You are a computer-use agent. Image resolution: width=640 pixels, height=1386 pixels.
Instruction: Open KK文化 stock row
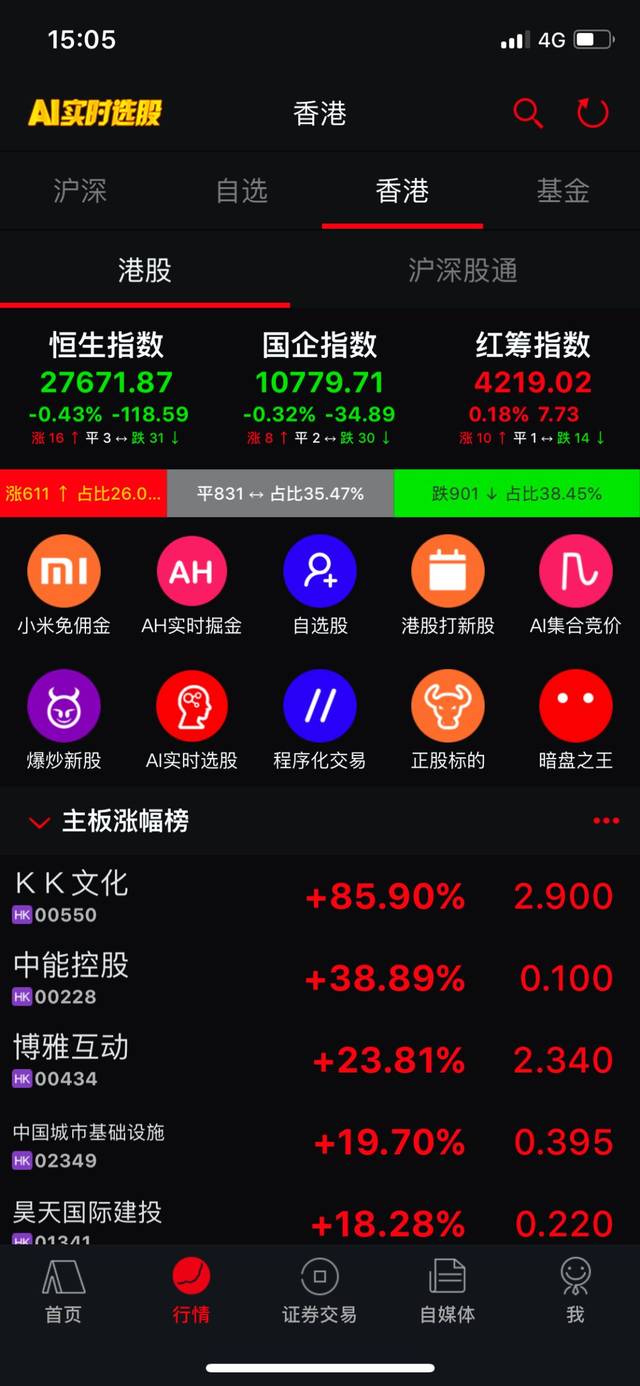point(320,896)
